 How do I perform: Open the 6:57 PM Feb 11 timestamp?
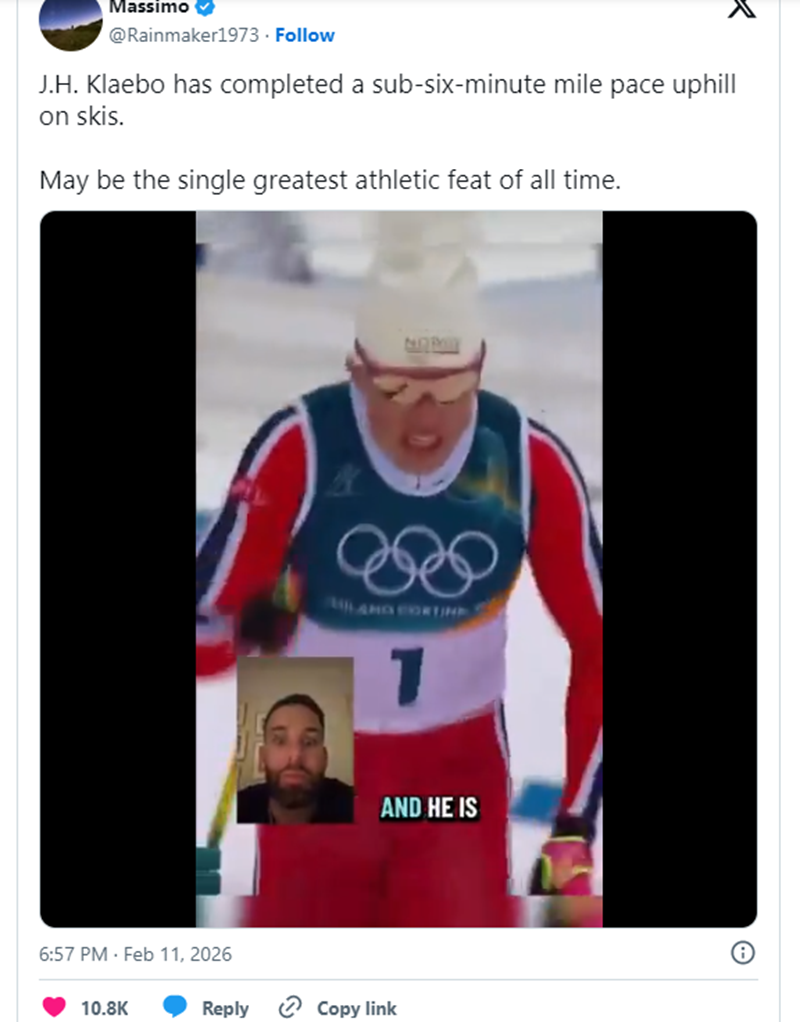135,954
